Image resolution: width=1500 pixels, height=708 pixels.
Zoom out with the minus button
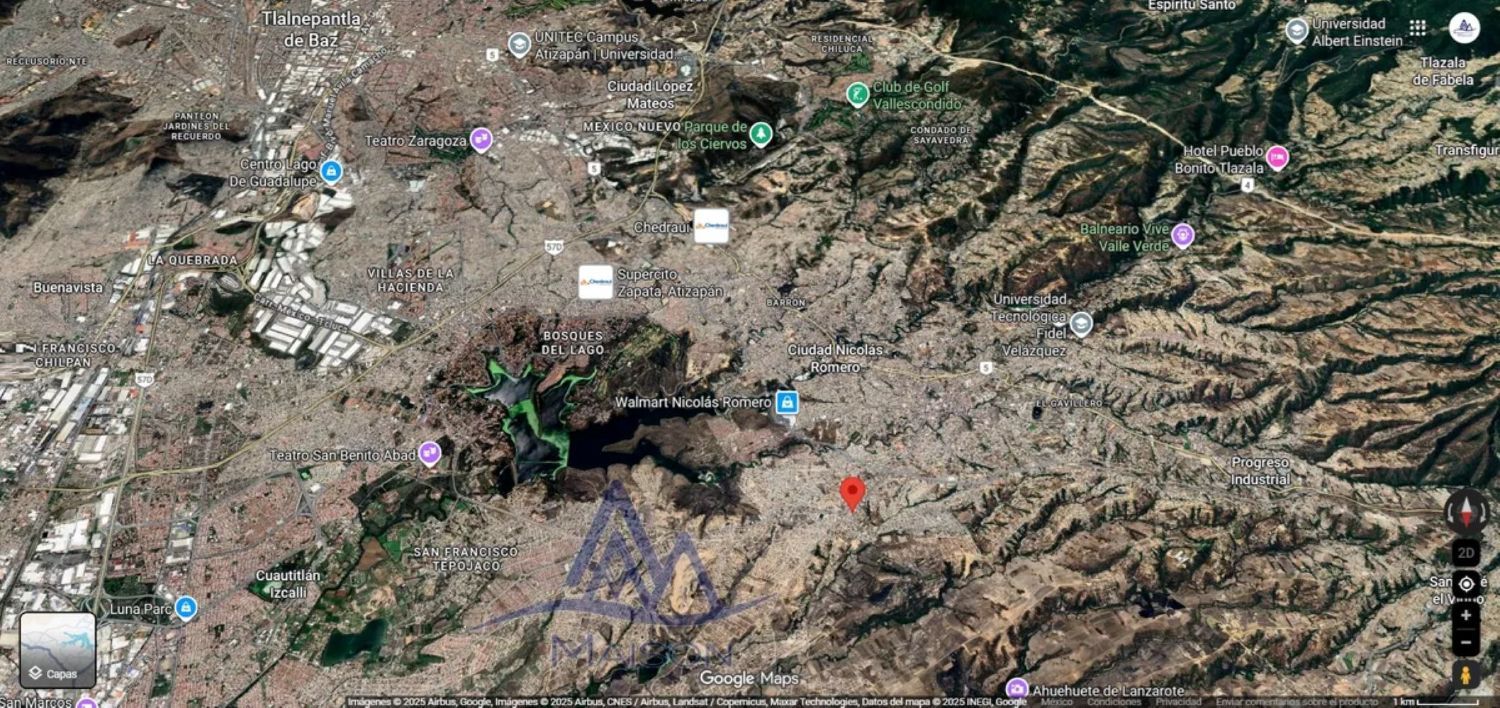click(1466, 642)
